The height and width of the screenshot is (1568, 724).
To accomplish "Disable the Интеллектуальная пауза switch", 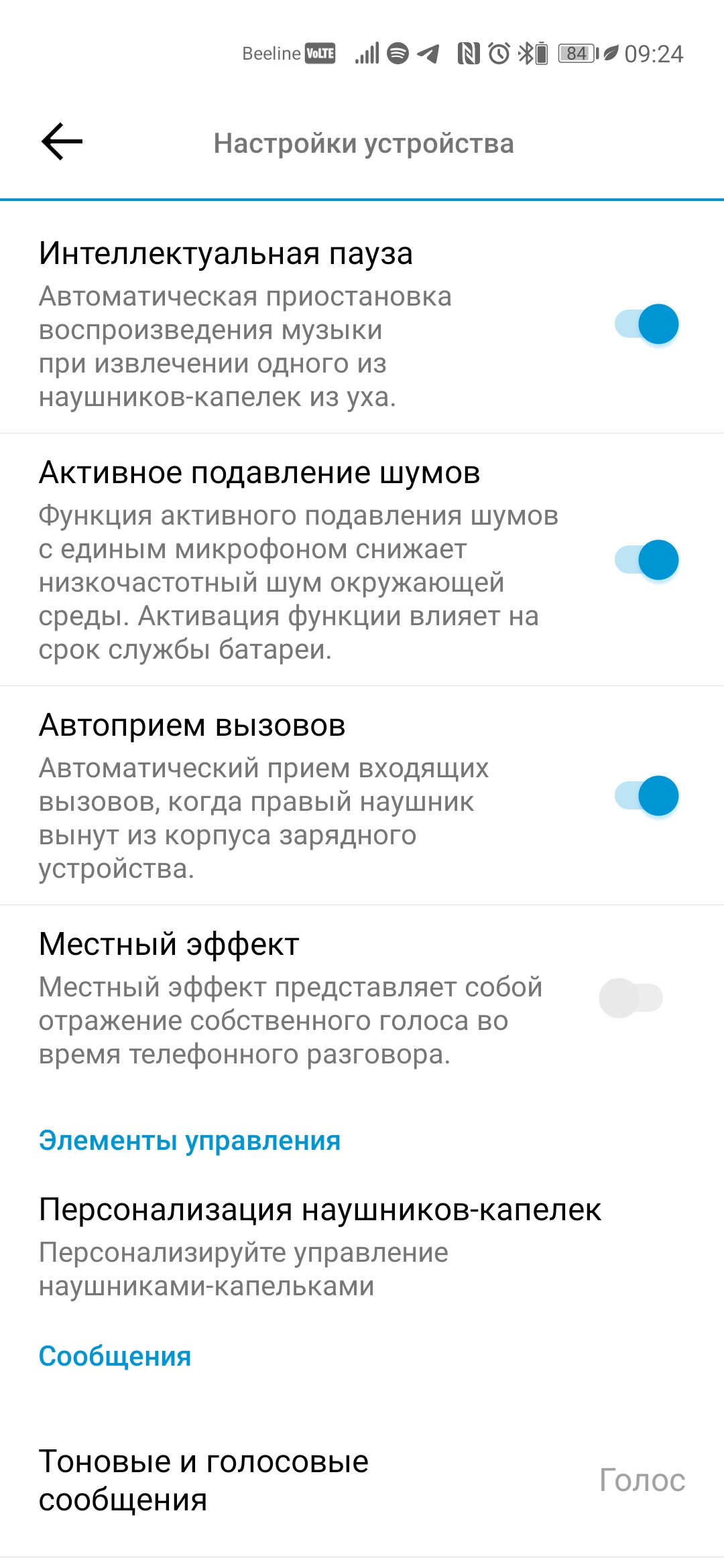I will point(647,324).
